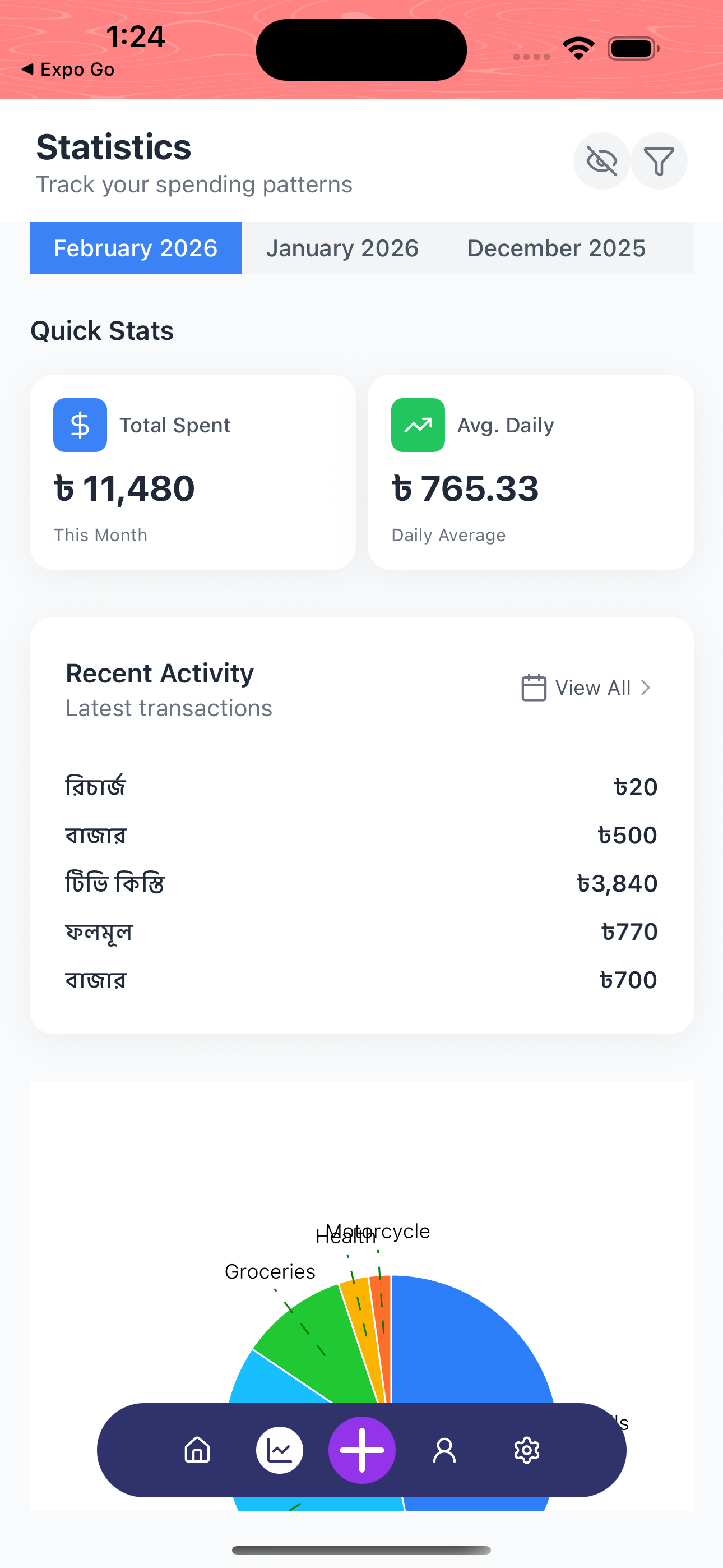
Task: Show December 2025 statistics
Action: pos(556,248)
